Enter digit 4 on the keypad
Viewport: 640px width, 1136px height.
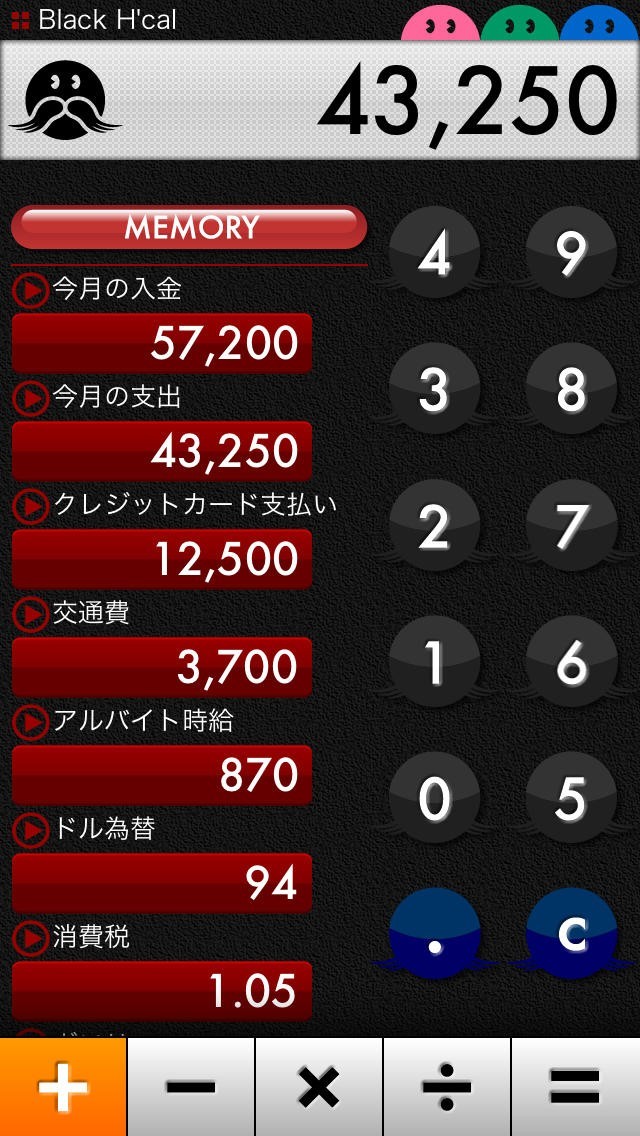(x=434, y=252)
